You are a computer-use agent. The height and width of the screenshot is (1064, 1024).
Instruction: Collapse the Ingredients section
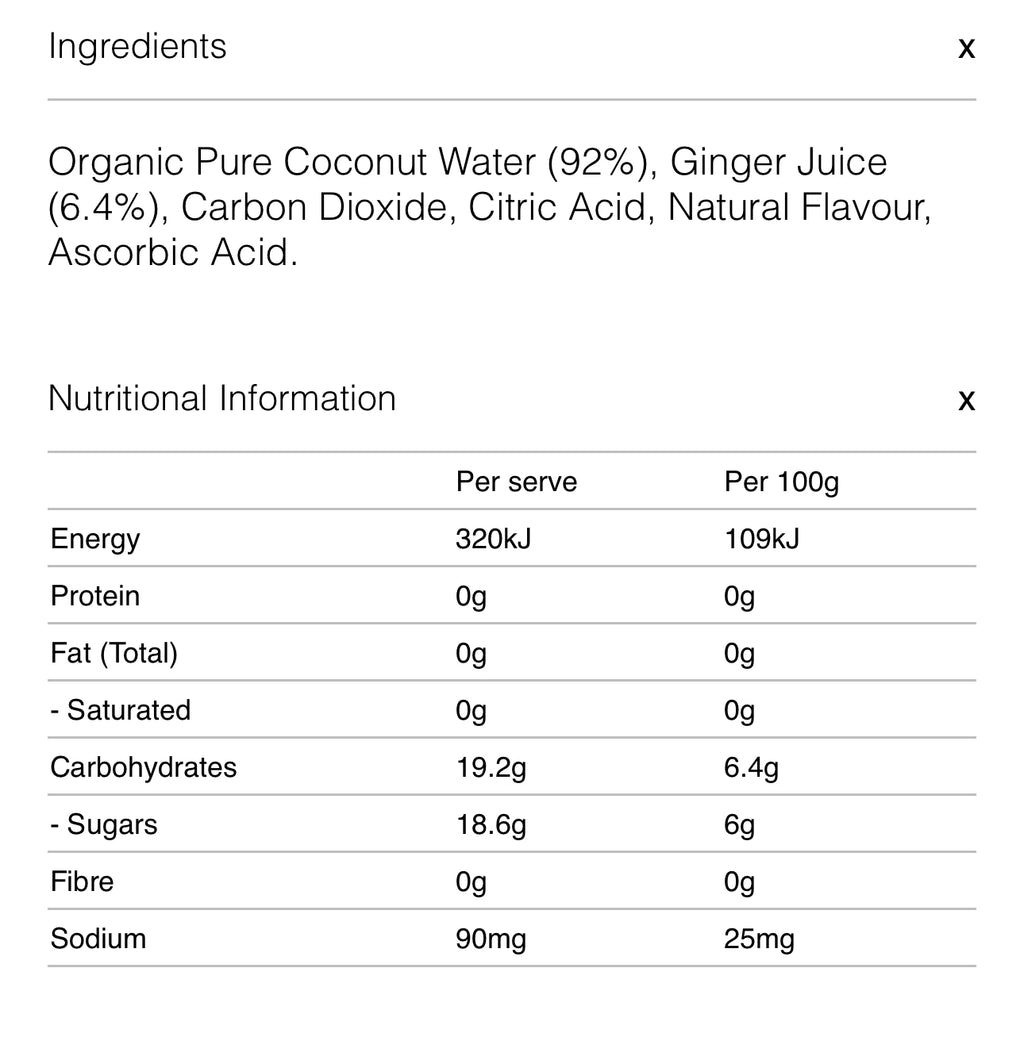point(966,48)
